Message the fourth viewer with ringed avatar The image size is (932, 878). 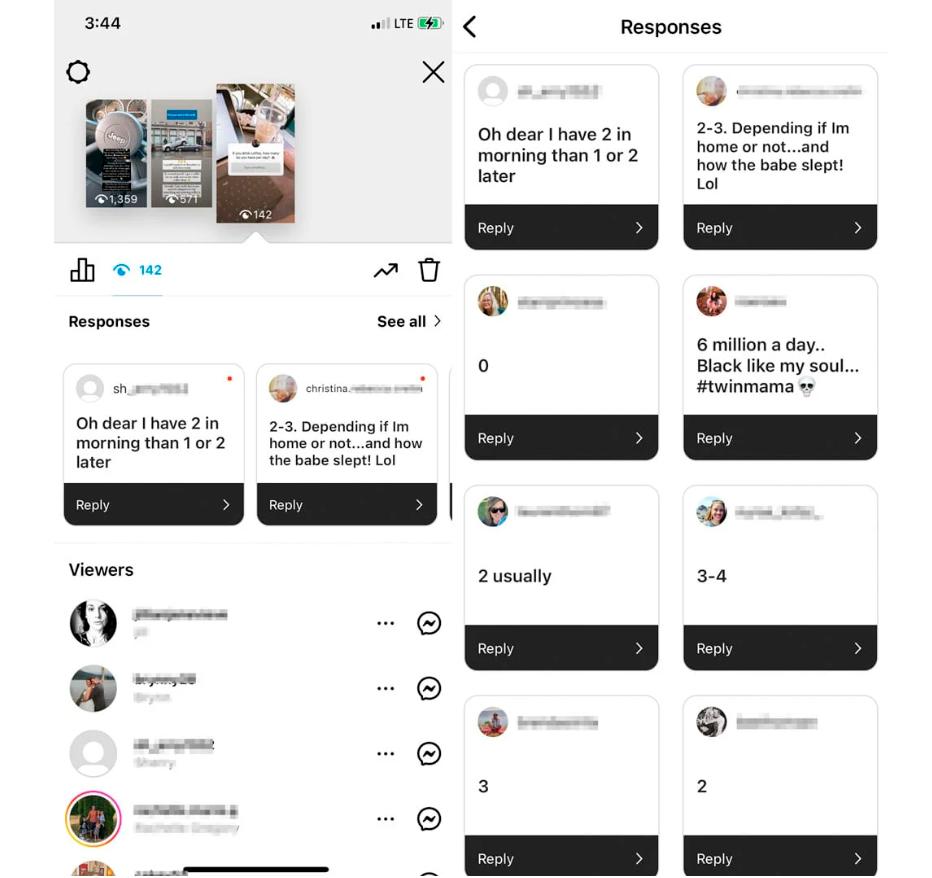[429, 819]
